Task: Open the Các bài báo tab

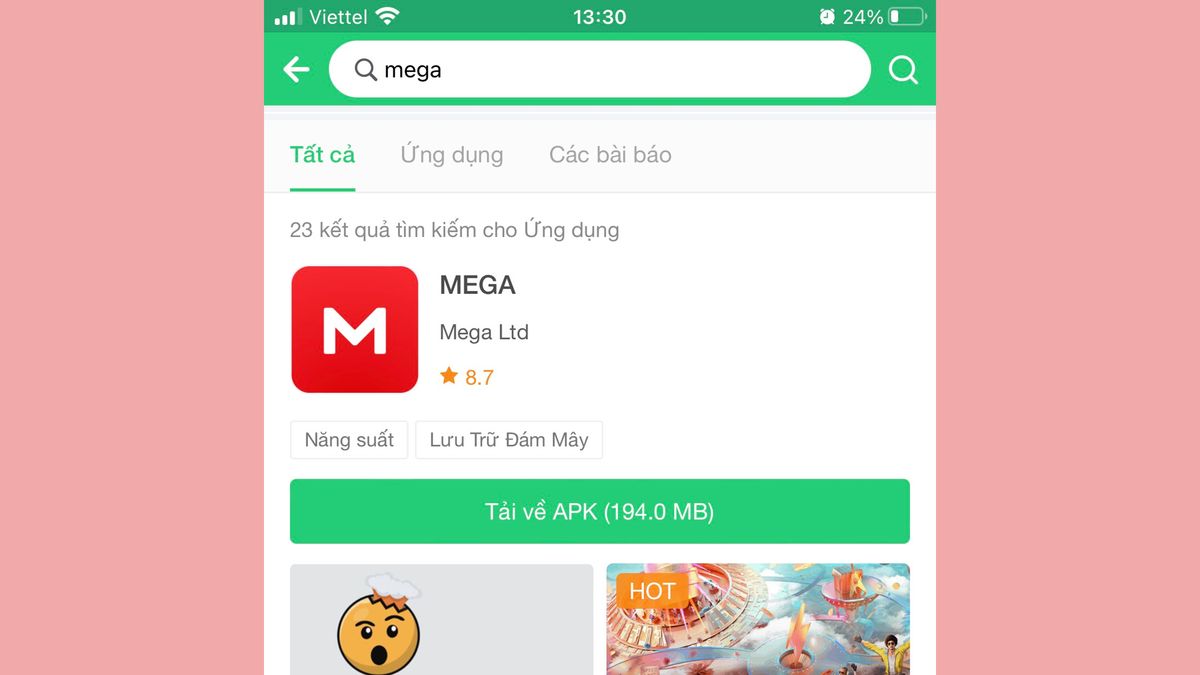Action: coord(610,155)
